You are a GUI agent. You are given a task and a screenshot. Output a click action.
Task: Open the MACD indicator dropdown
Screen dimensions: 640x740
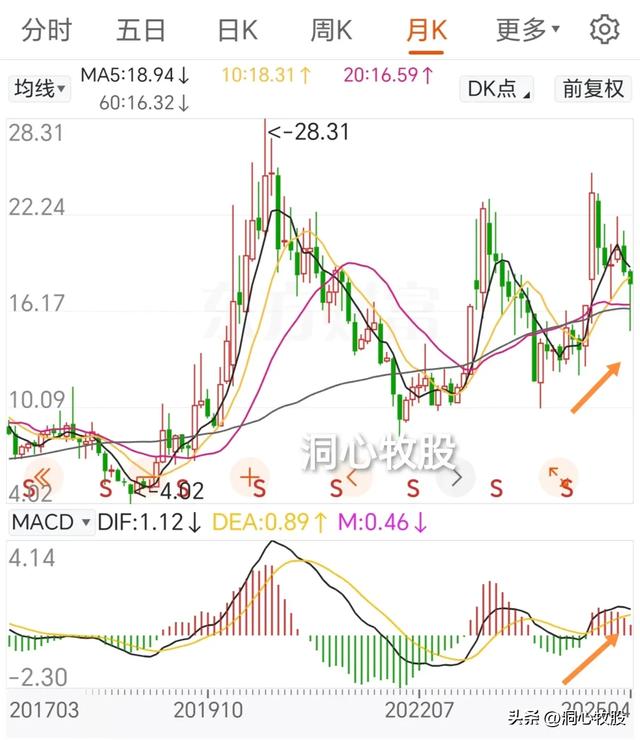coord(51,522)
